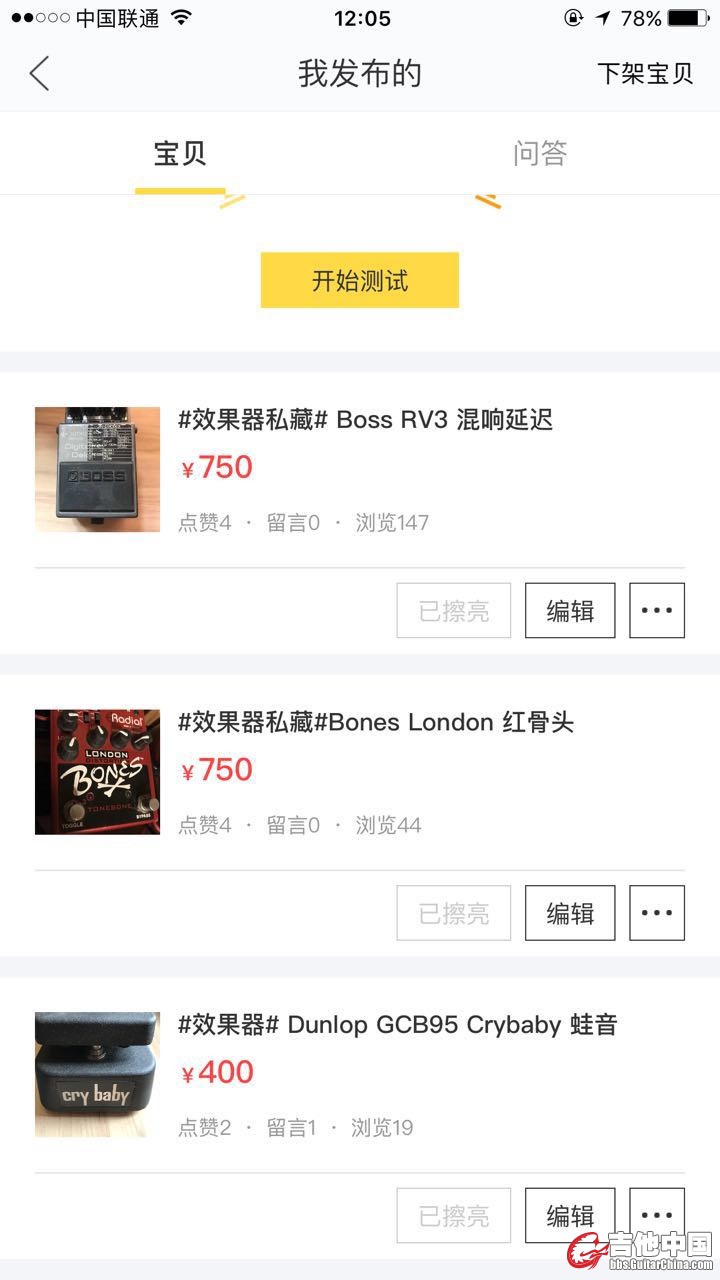Open more options for Boss RV3
This screenshot has width=720, height=1280.
pos(657,611)
